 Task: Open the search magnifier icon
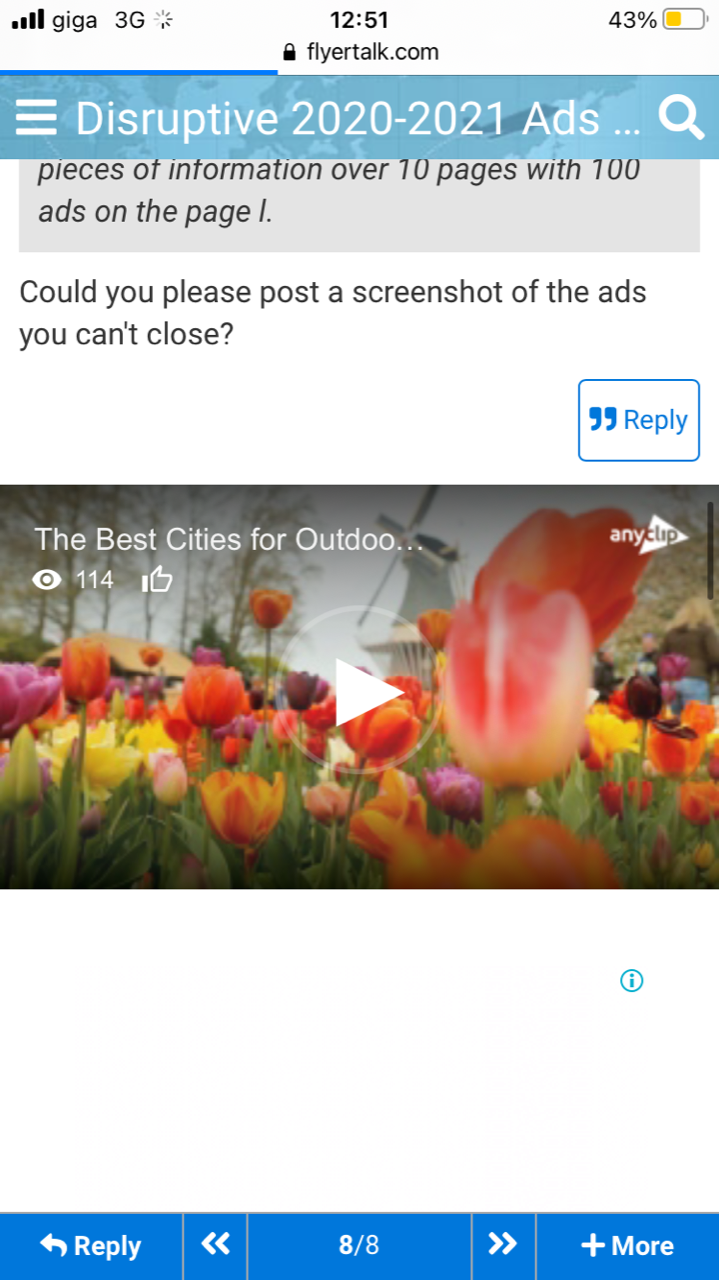point(682,119)
